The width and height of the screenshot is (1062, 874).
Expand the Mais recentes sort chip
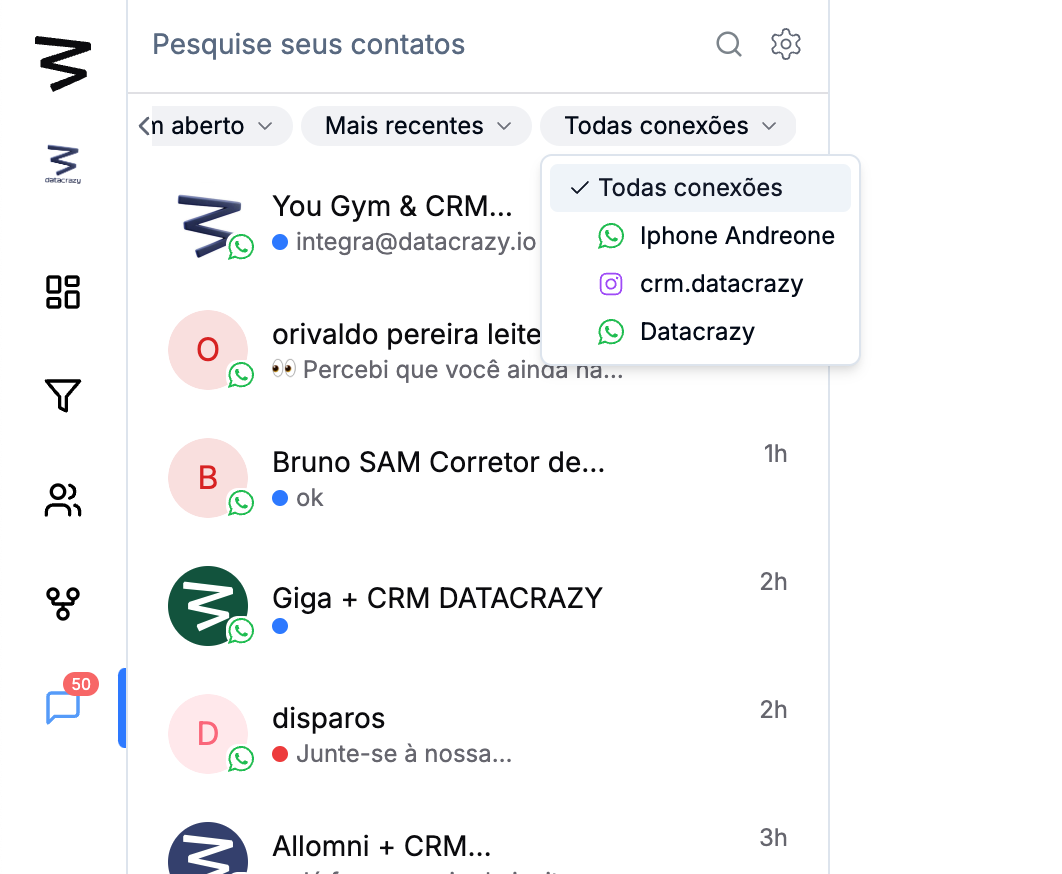pyautogui.click(x=418, y=126)
